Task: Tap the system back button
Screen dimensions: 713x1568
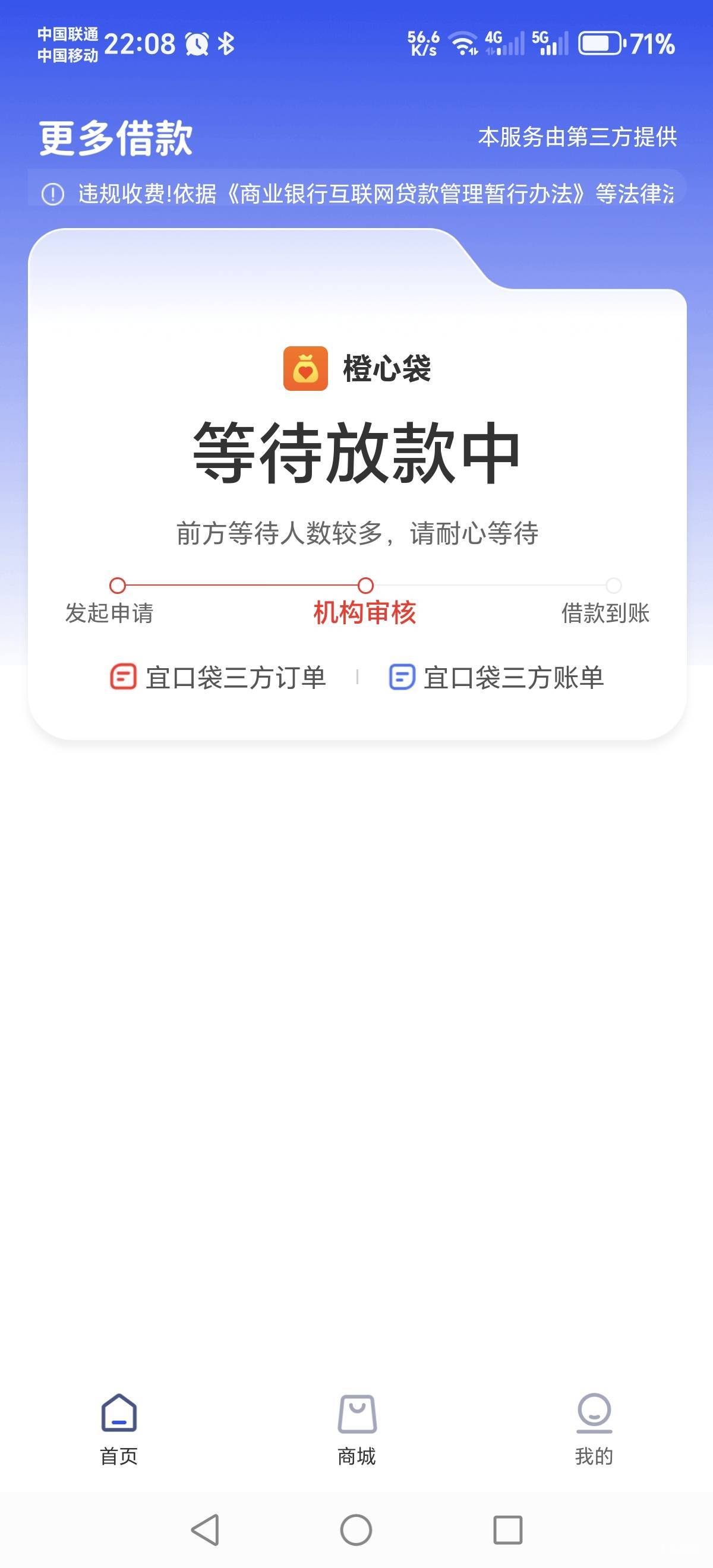Action: (x=205, y=1529)
